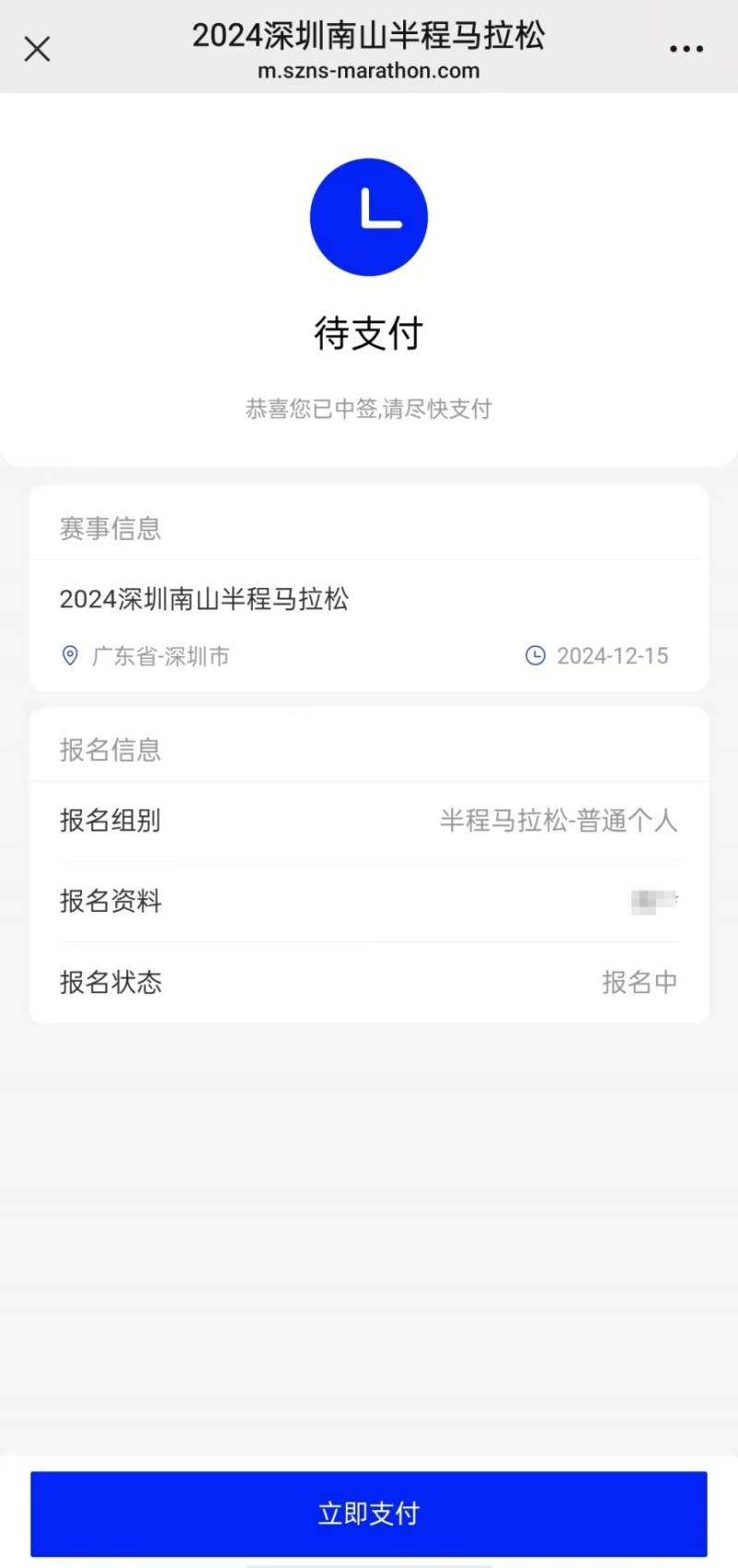Select the 赛事信息 section header
738x1568 pixels.
[109, 527]
